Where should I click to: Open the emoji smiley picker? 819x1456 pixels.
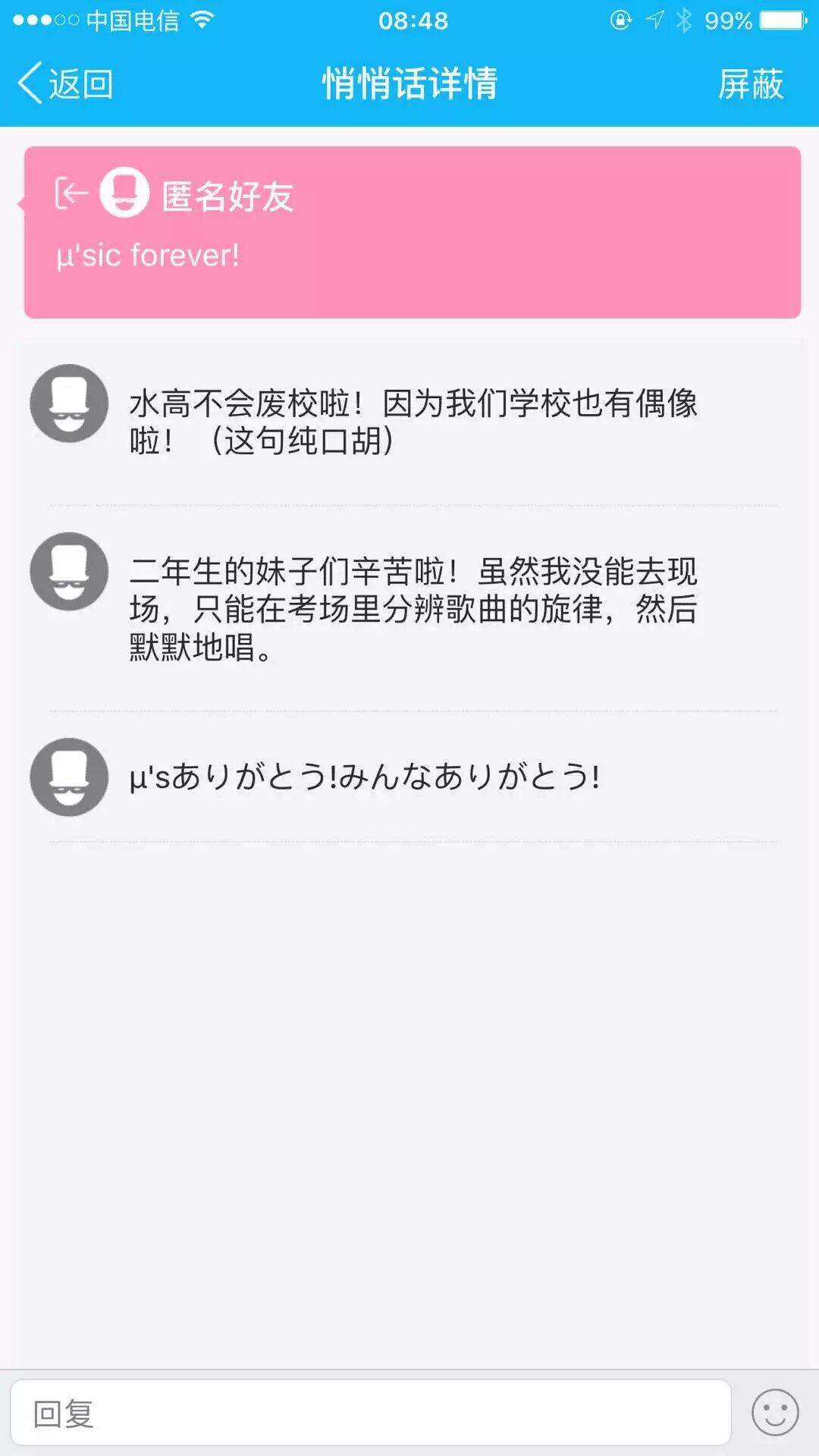coord(774,1413)
